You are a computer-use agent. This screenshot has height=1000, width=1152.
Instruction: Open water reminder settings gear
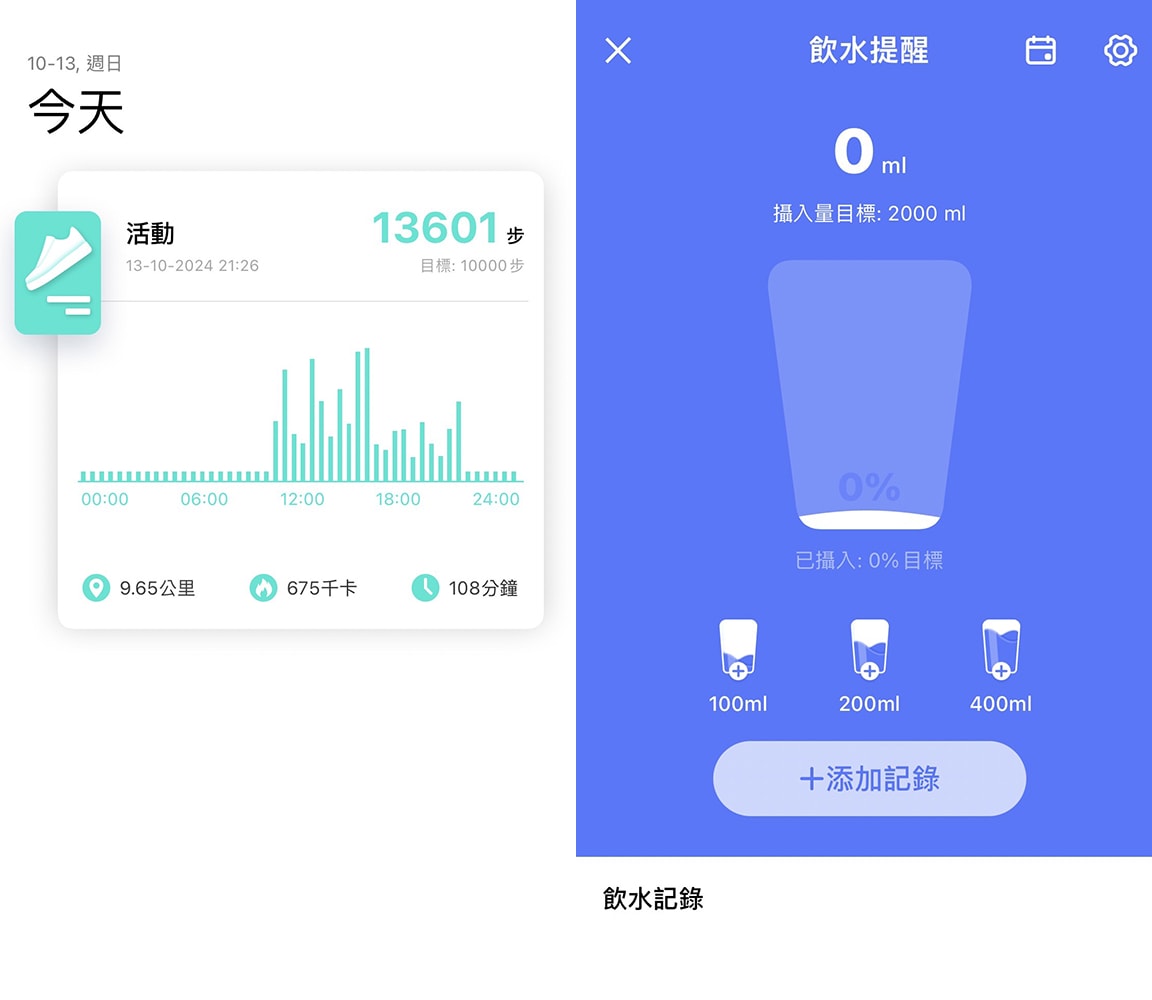point(1120,50)
